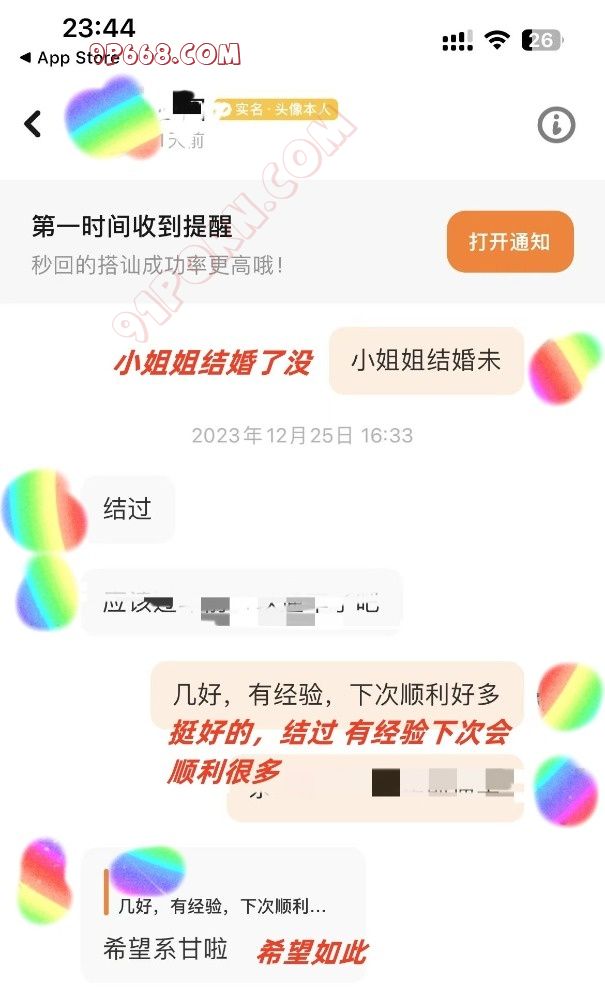The height and width of the screenshot is (1000, 605).
Task: Open the chat info icon
Action: pos(556,125)
